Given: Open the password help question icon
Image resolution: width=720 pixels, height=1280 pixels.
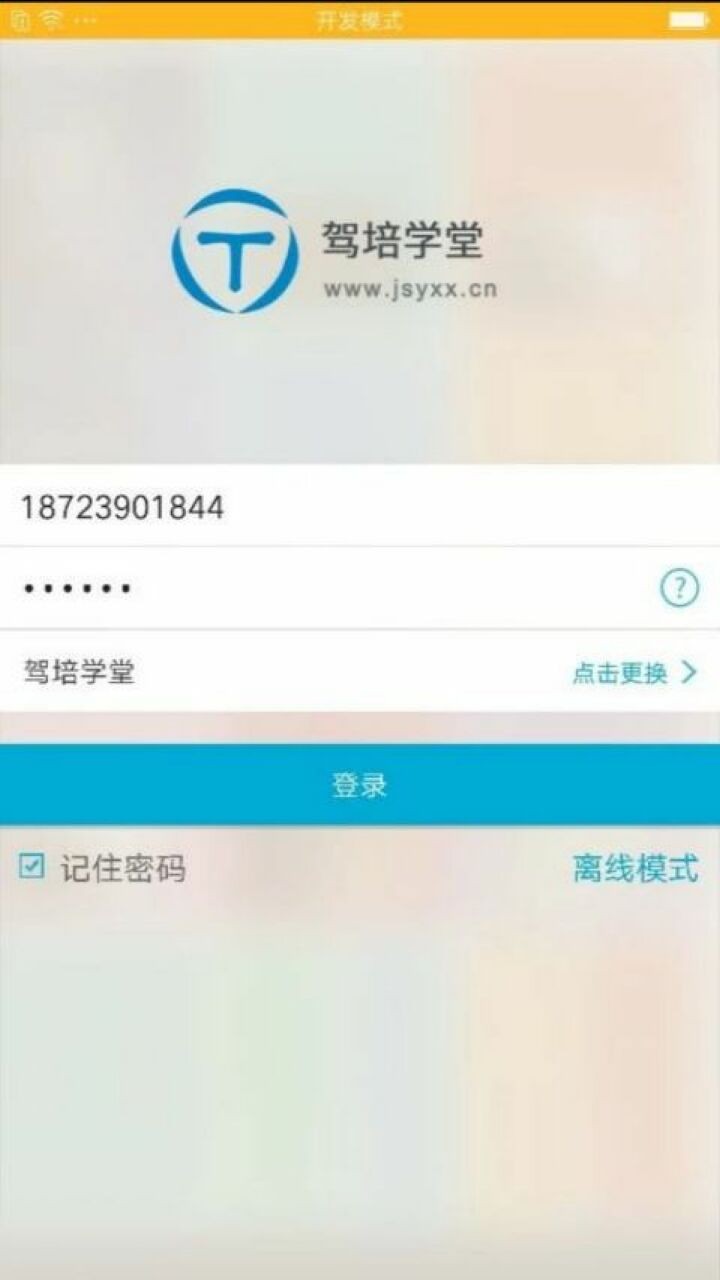Looking at the screenshot, I should 679,588.
